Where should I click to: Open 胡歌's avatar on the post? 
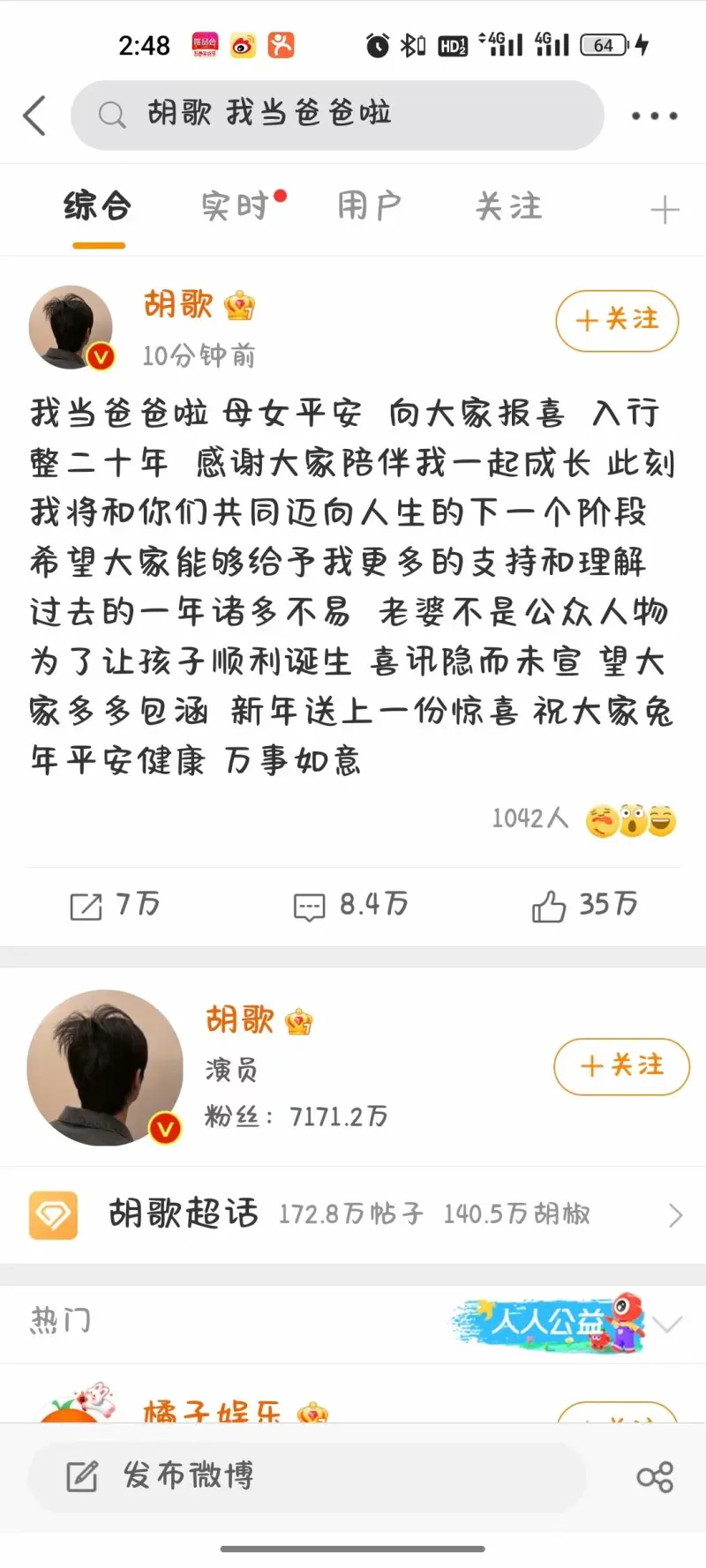71,327
